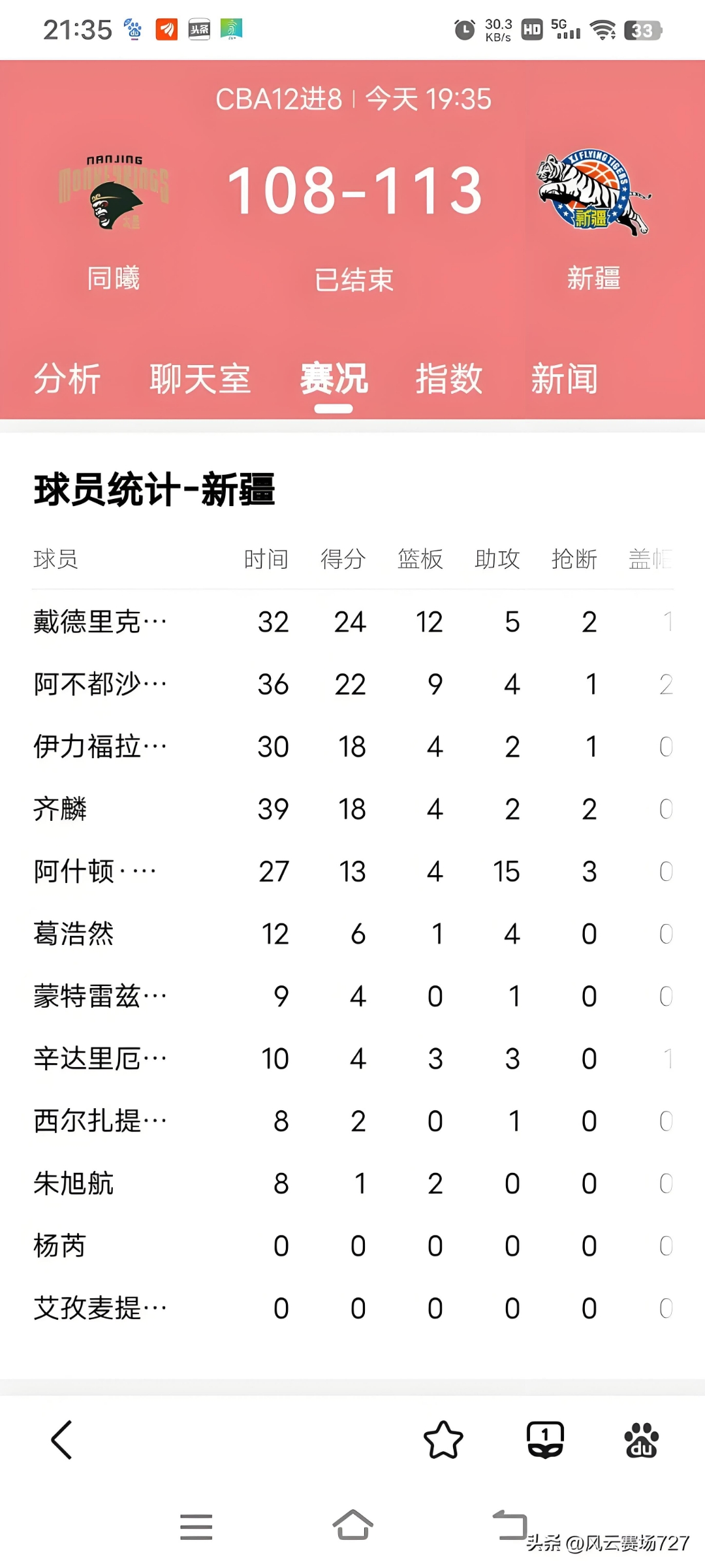Tap the system home button
Viewport: 705px width, 1568px height.
point(352,1526)
